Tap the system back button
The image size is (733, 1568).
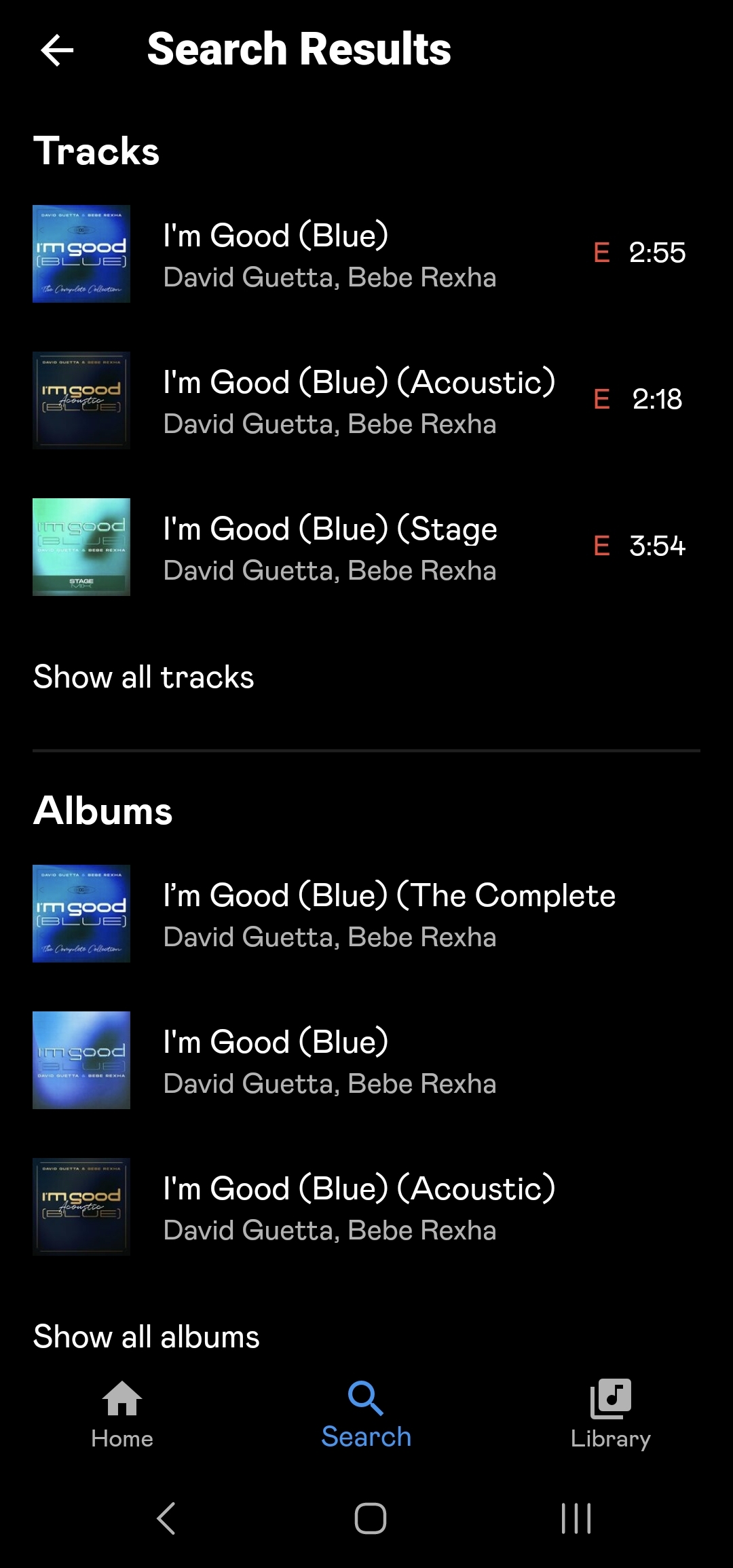(166, 1518)
